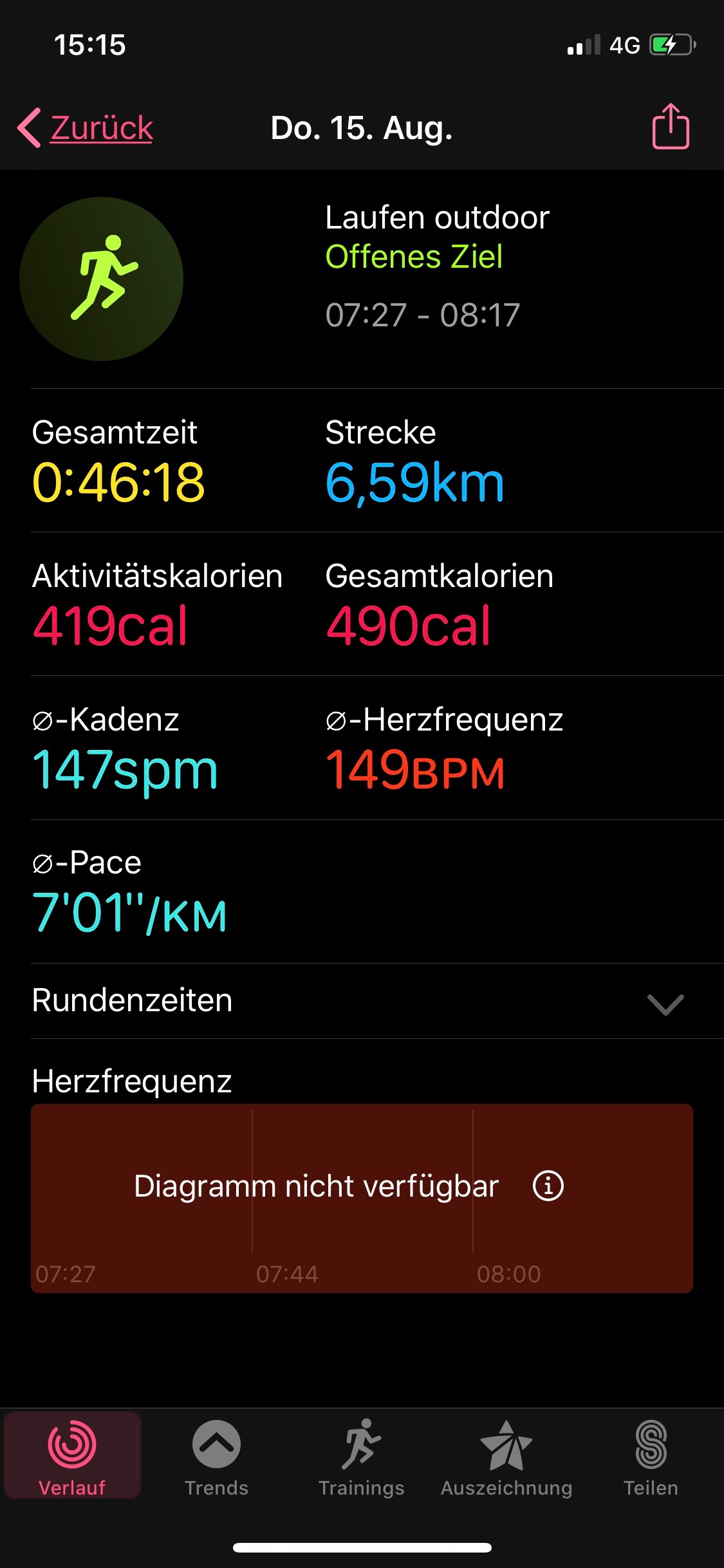Go back with the Zurück button
Image resolution: width=724 pixels, height=1568 pixels.
86,128
